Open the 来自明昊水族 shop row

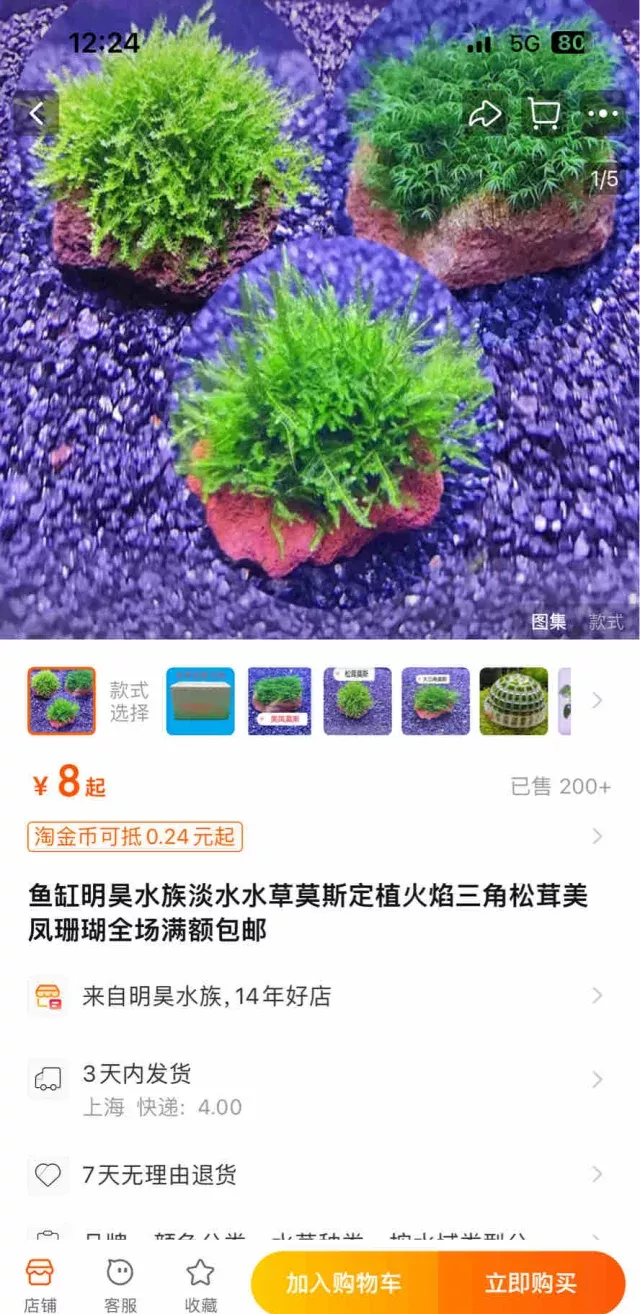[320, 996]
